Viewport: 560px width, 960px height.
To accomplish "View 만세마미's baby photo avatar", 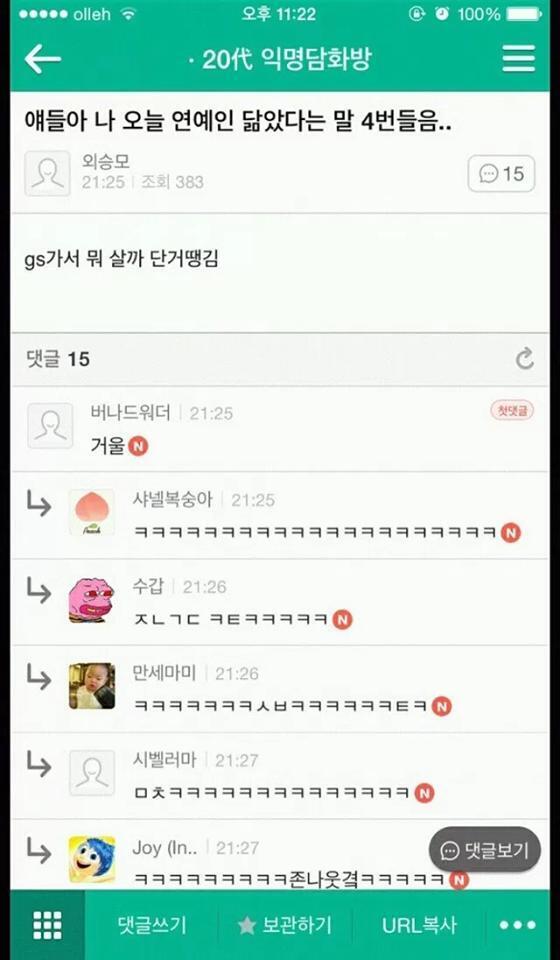I will (x=92, y=686).
